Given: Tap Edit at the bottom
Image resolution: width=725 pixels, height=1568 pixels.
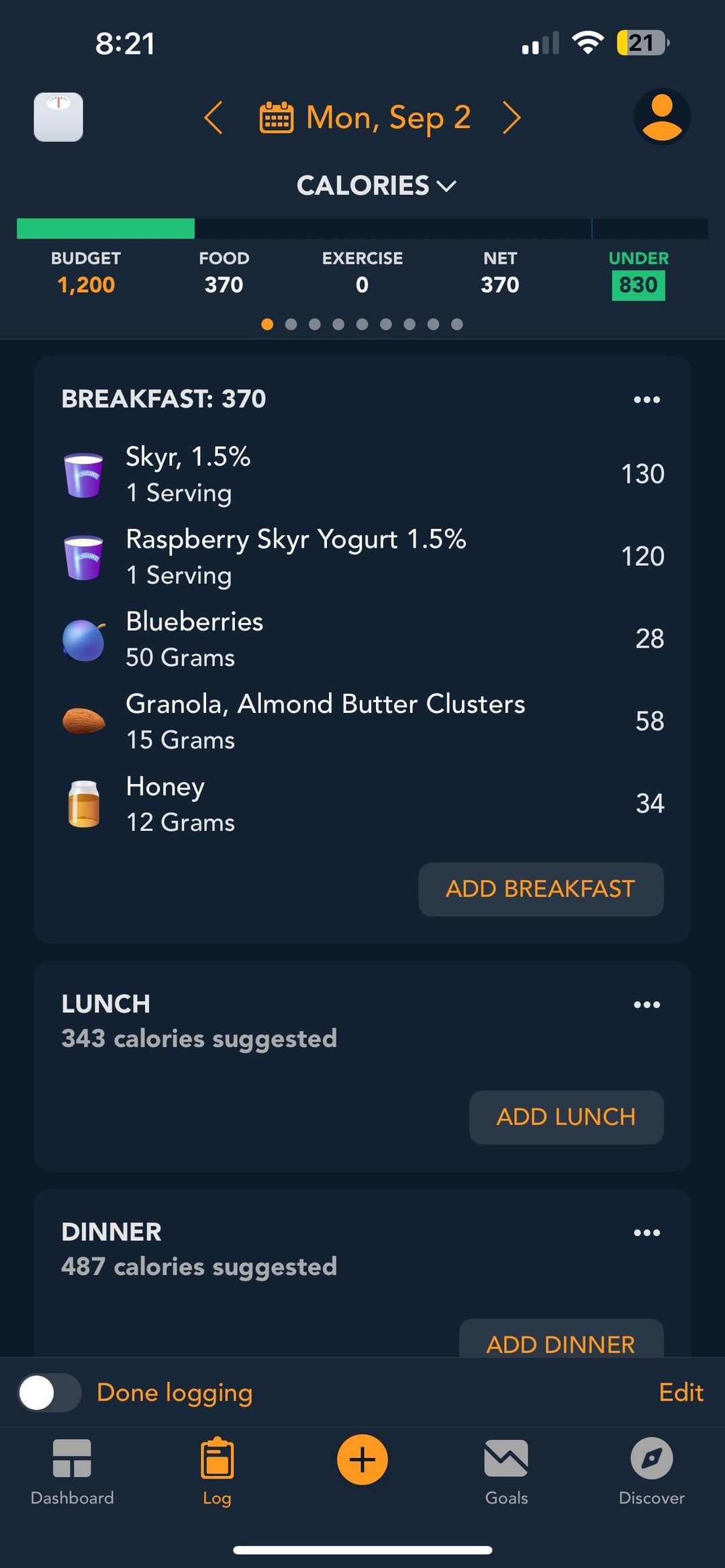Looking at the screenshot, I should pyautogui.click(x=681, y=1392).
